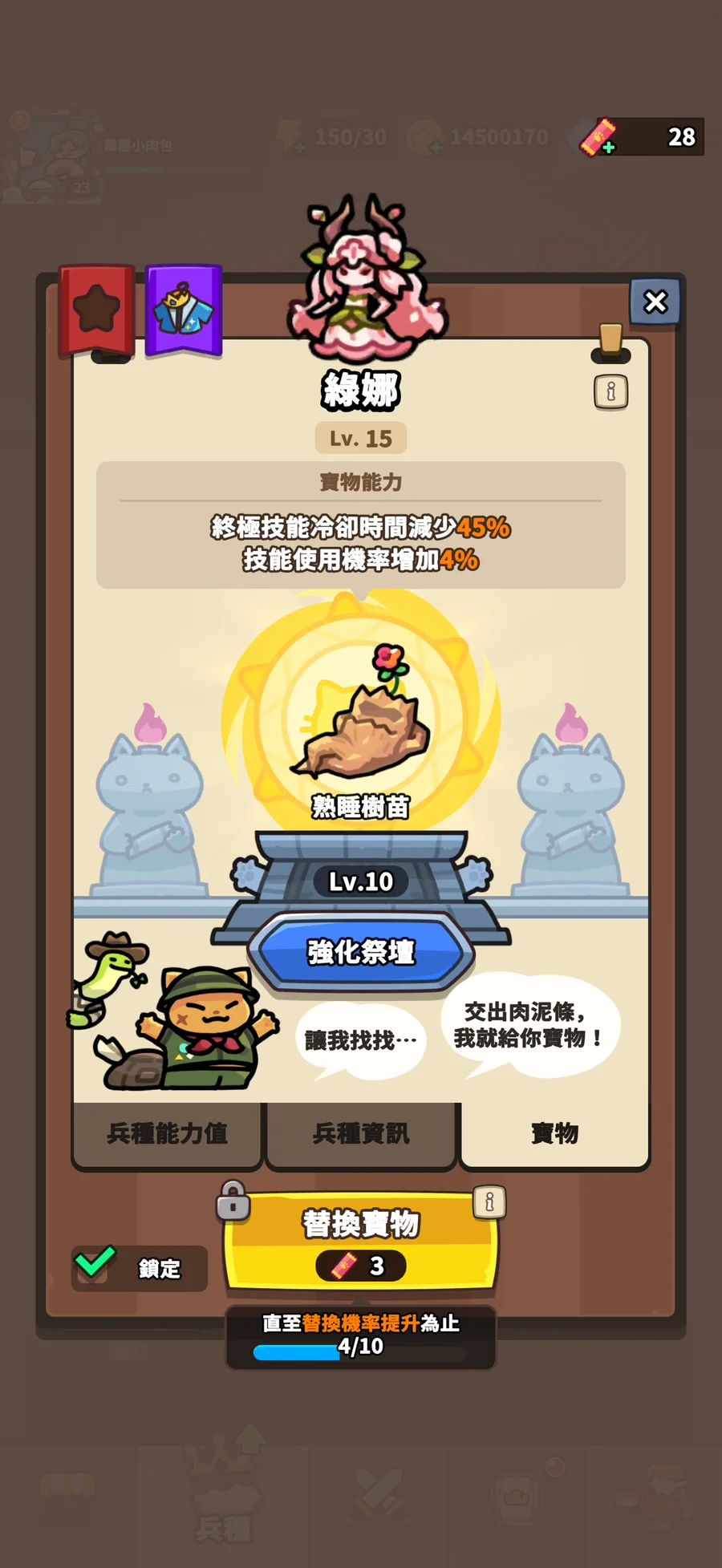Tap 替換寶物 to replace treasure
Viewport: 722px width, 1568px height.
point(361,1239)
